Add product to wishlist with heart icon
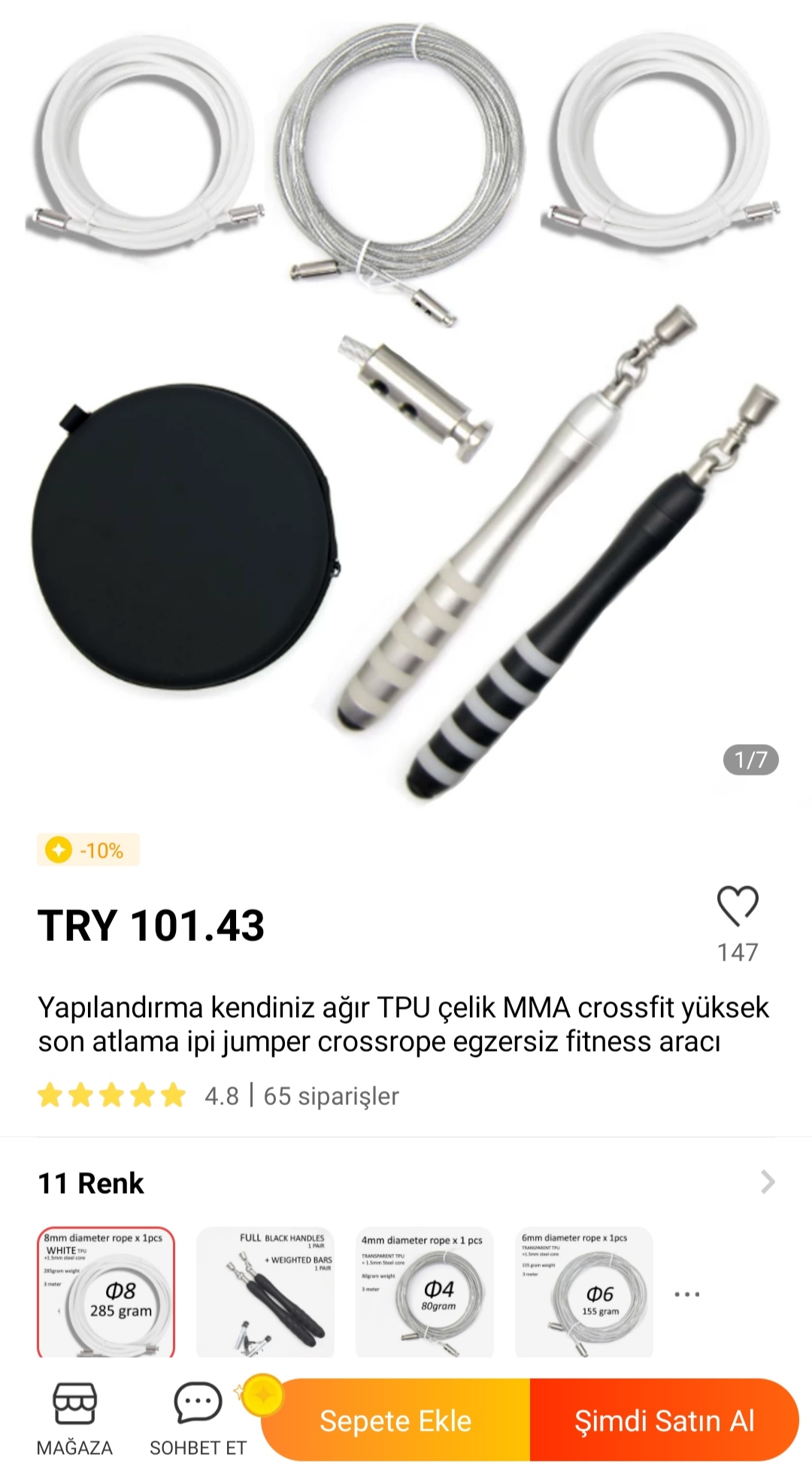The image size is (812, 1475). pyautogui.click(x=738, y=906)
